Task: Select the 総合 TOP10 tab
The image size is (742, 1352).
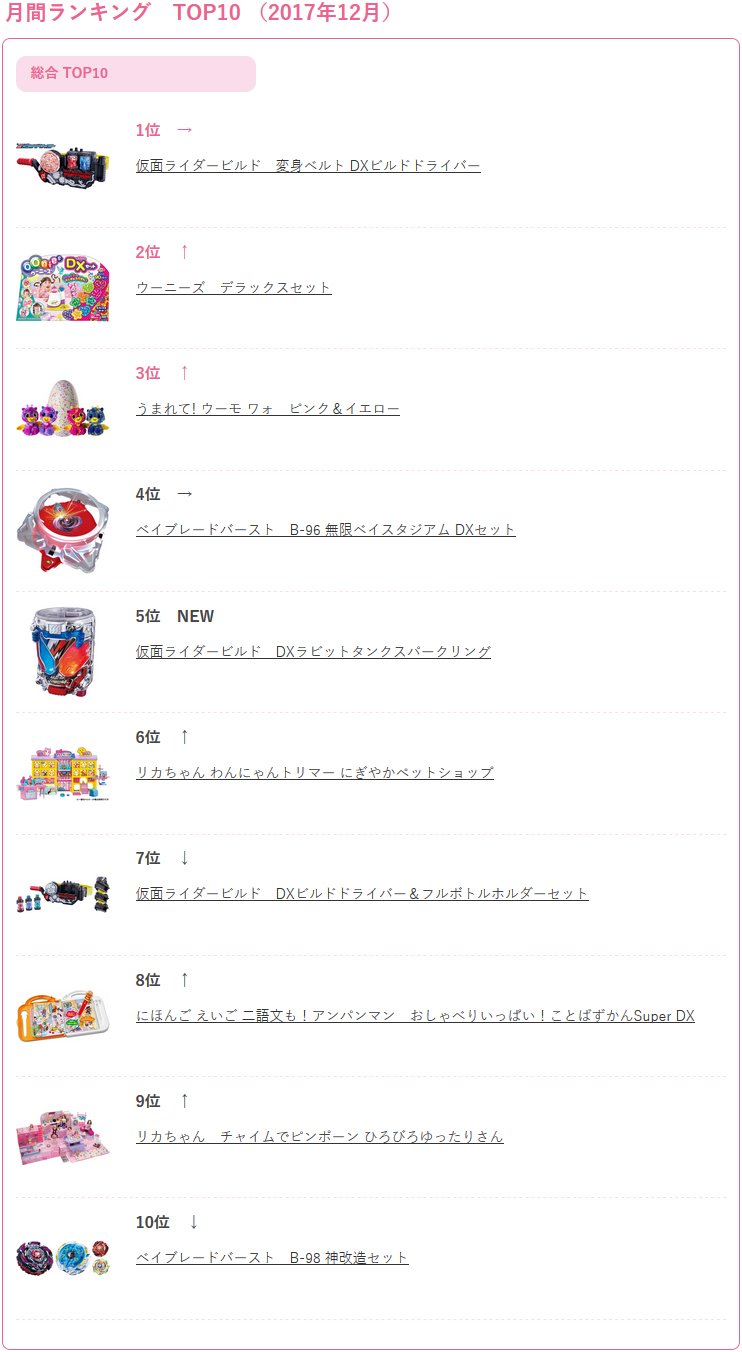Action: tap(136, 74)
